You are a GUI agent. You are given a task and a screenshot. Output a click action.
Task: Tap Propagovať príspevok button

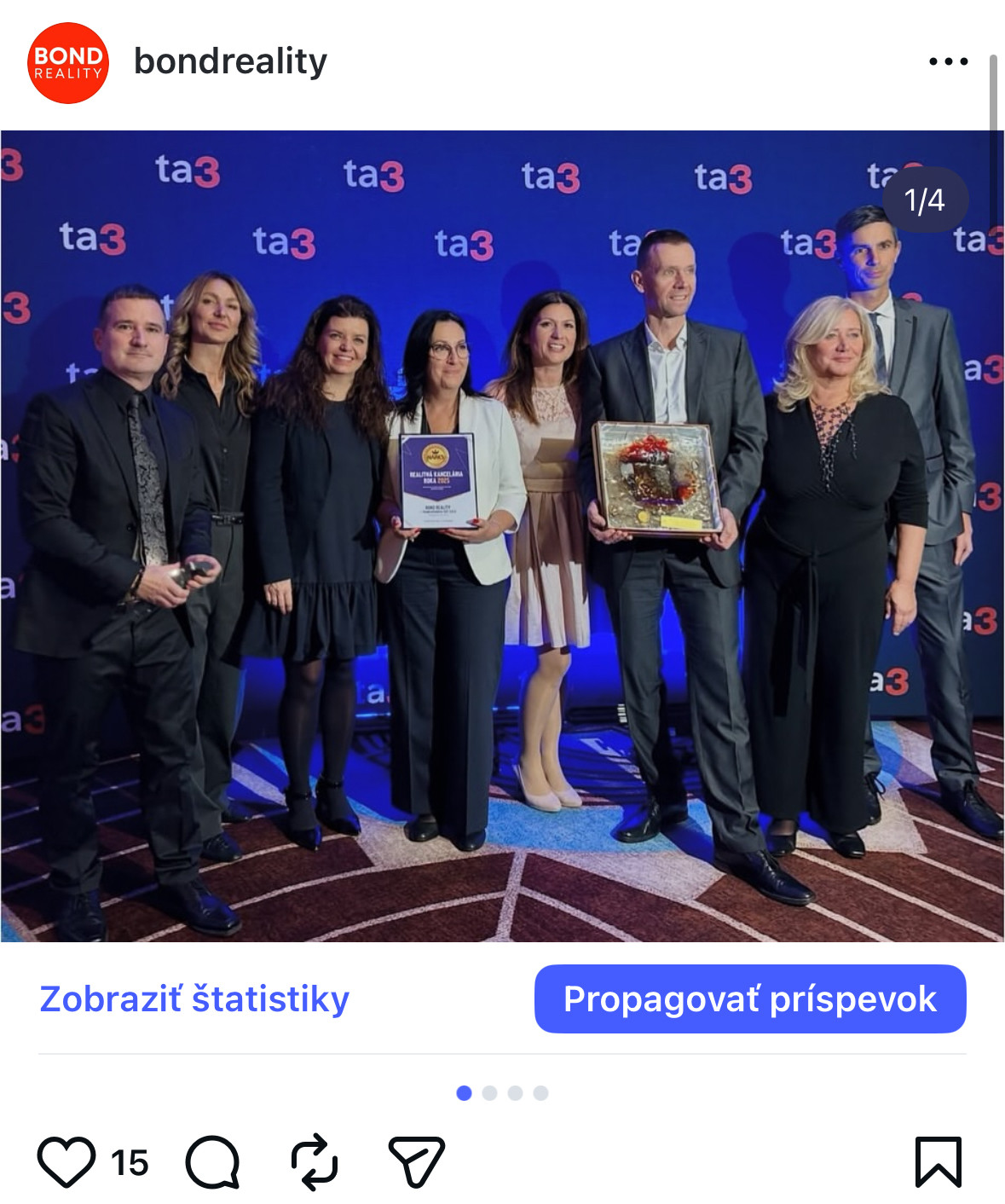750,999
